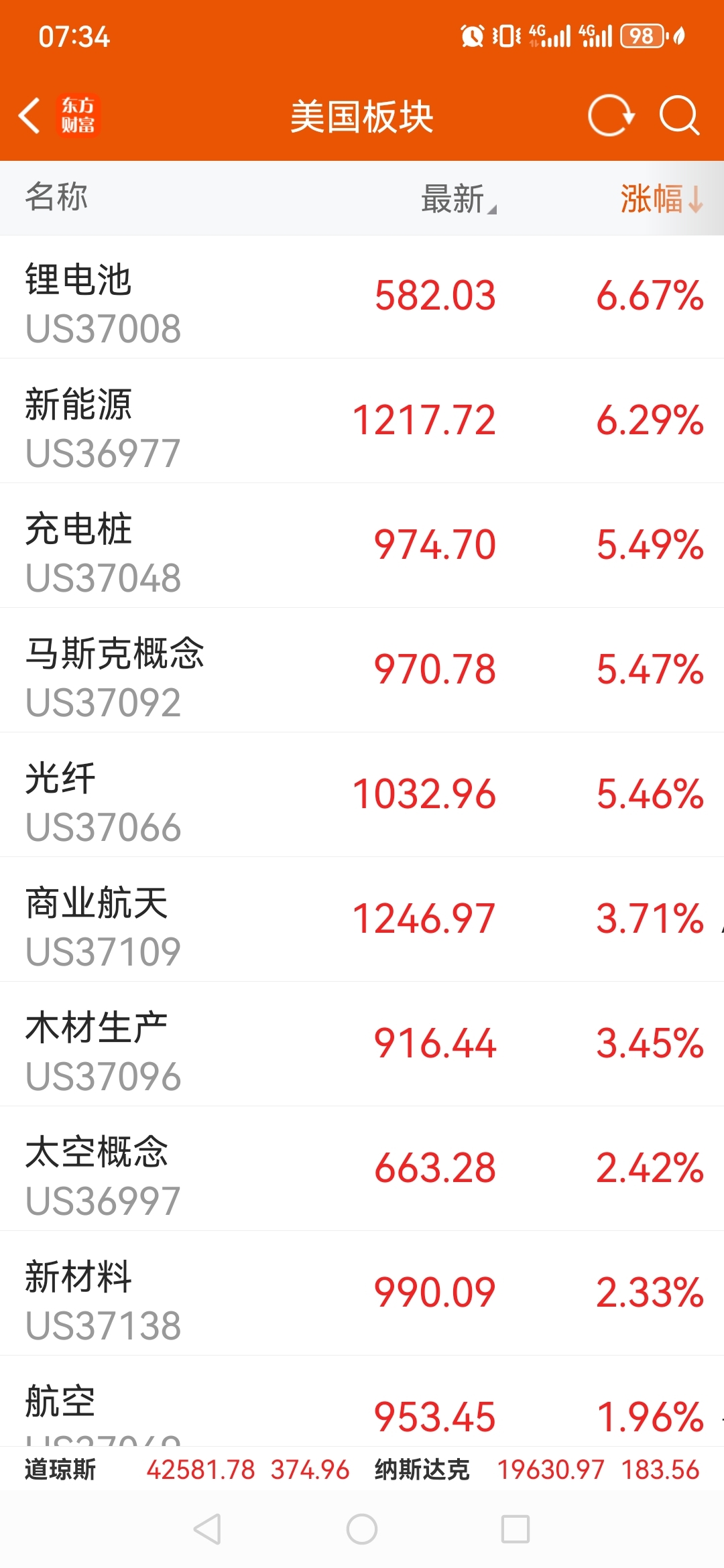View the 马斯克概念 sector details
This screenshot has height=1568, width=724.
click(x=362, y=670)
